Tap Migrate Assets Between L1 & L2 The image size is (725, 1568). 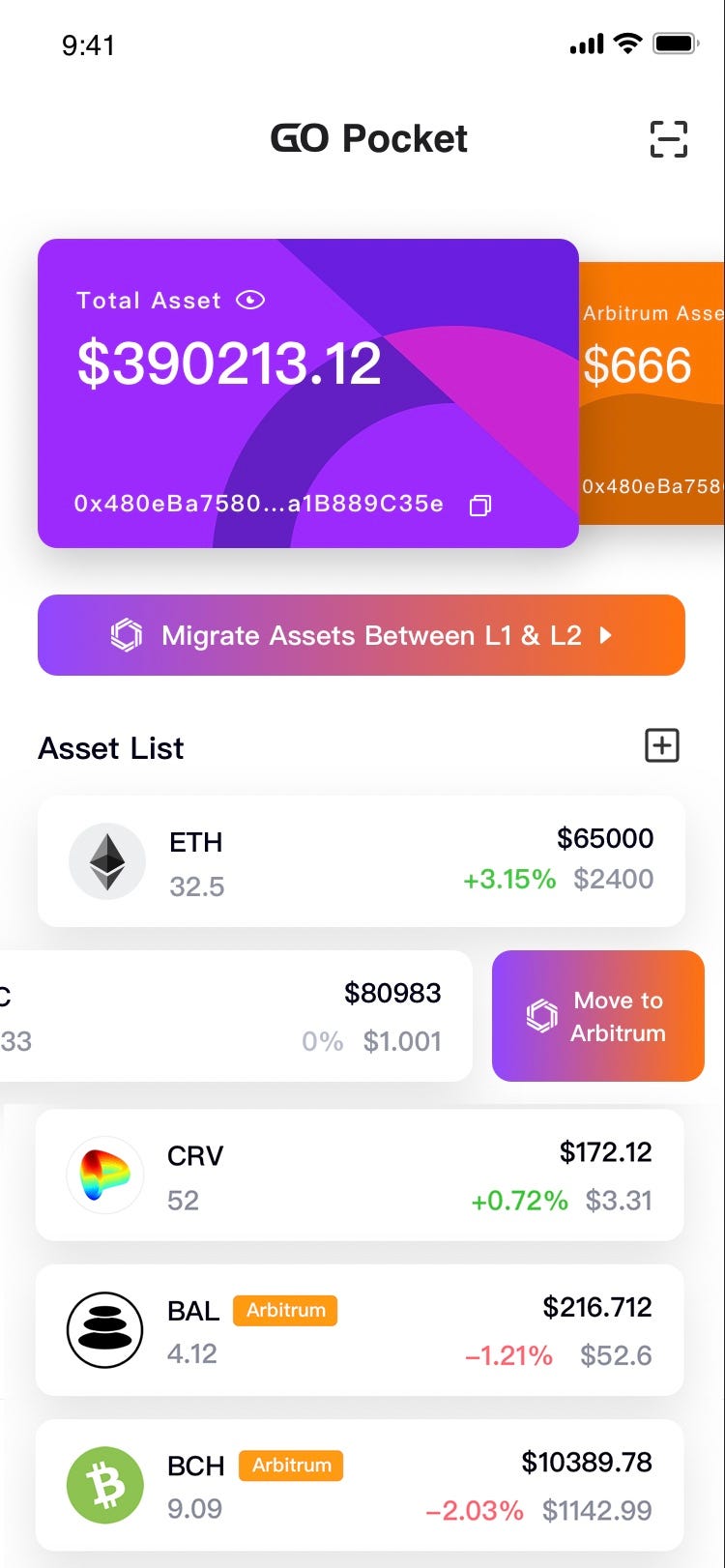click(x=362, y=635)
